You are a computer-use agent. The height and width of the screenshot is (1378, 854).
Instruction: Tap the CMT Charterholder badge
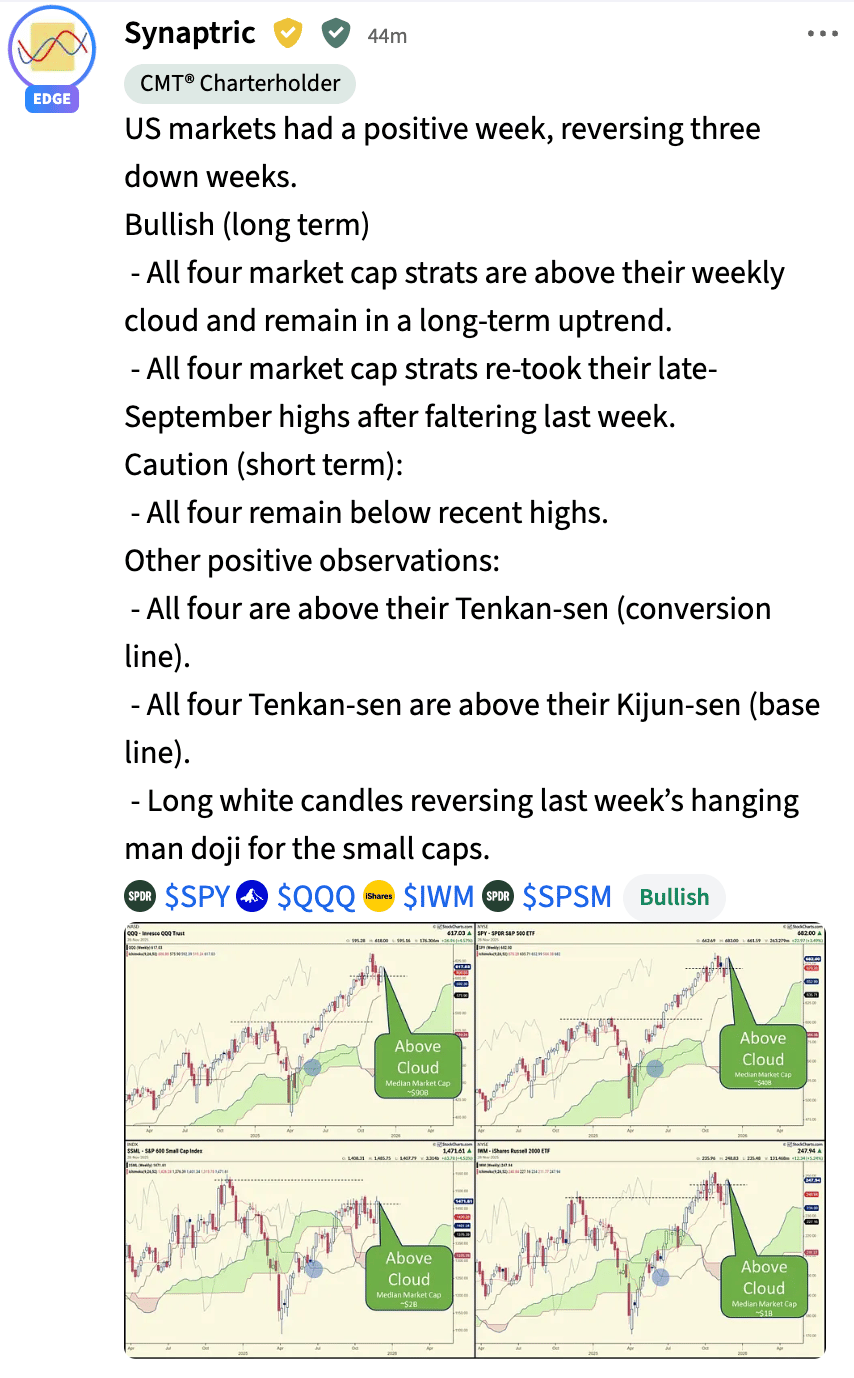point(240,84)
